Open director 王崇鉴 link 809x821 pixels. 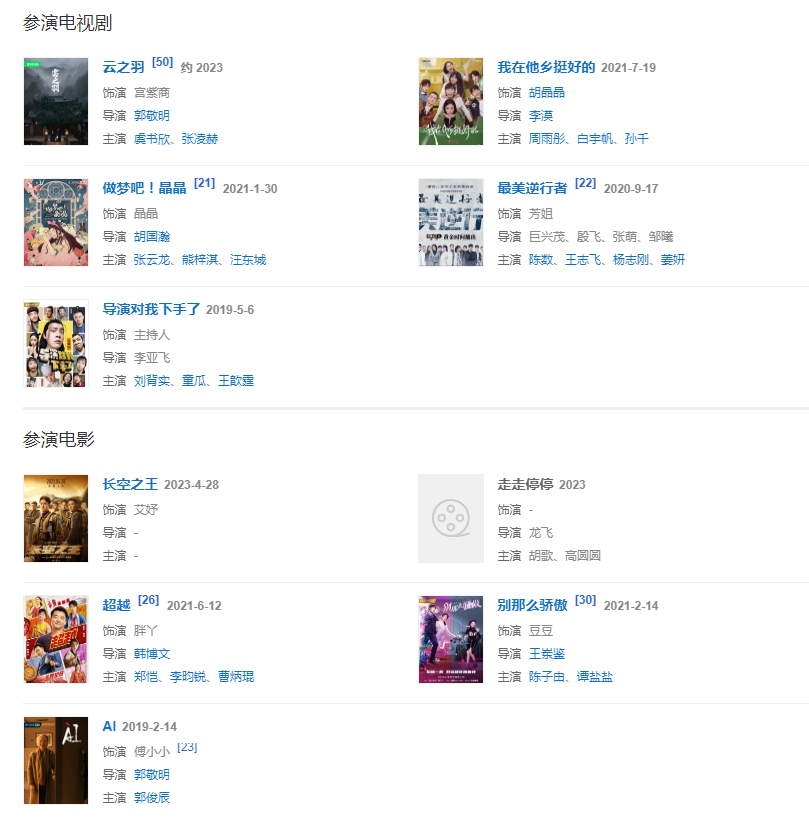tap(547, 654)
